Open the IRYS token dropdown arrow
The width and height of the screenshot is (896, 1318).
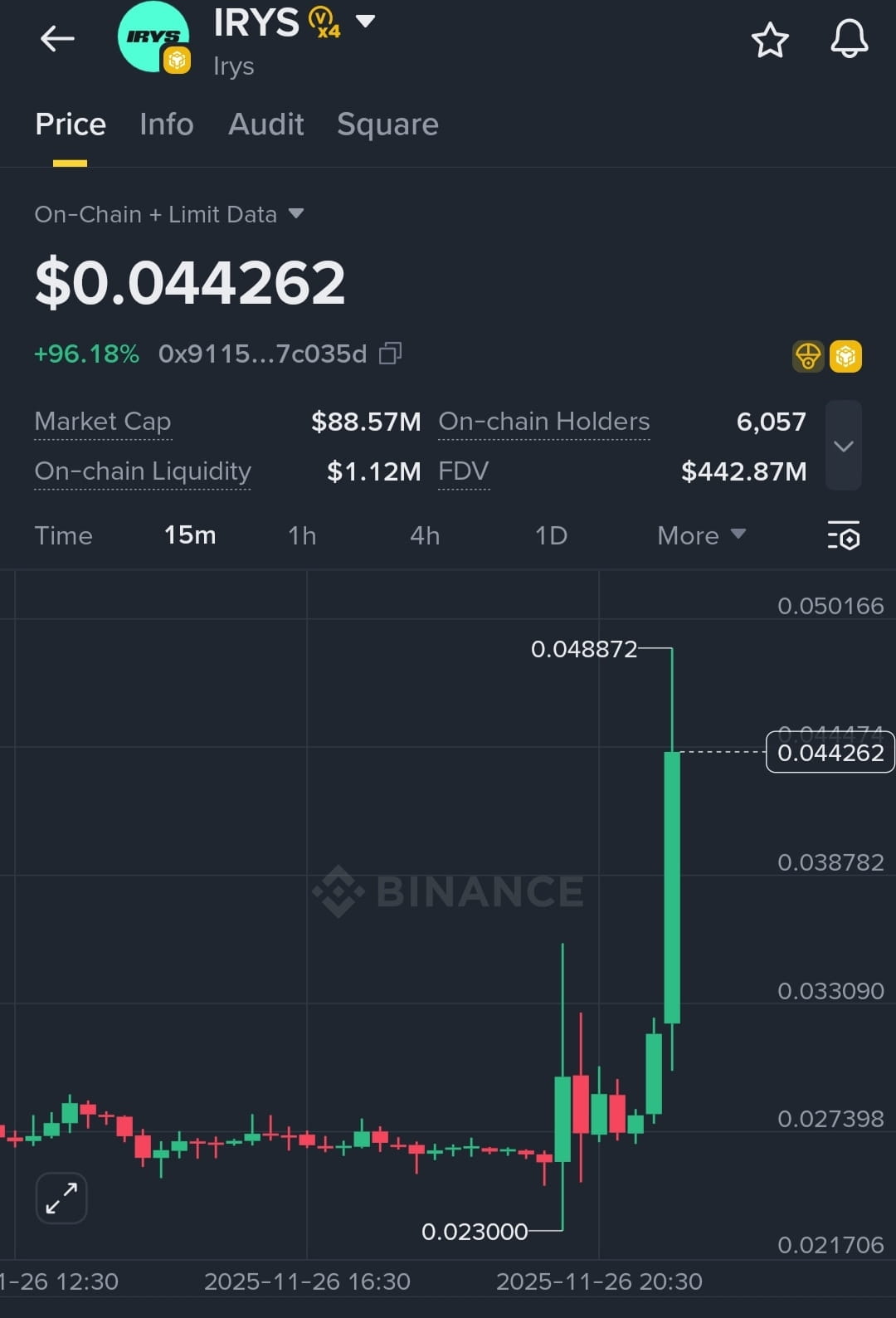tap(365, 21)
